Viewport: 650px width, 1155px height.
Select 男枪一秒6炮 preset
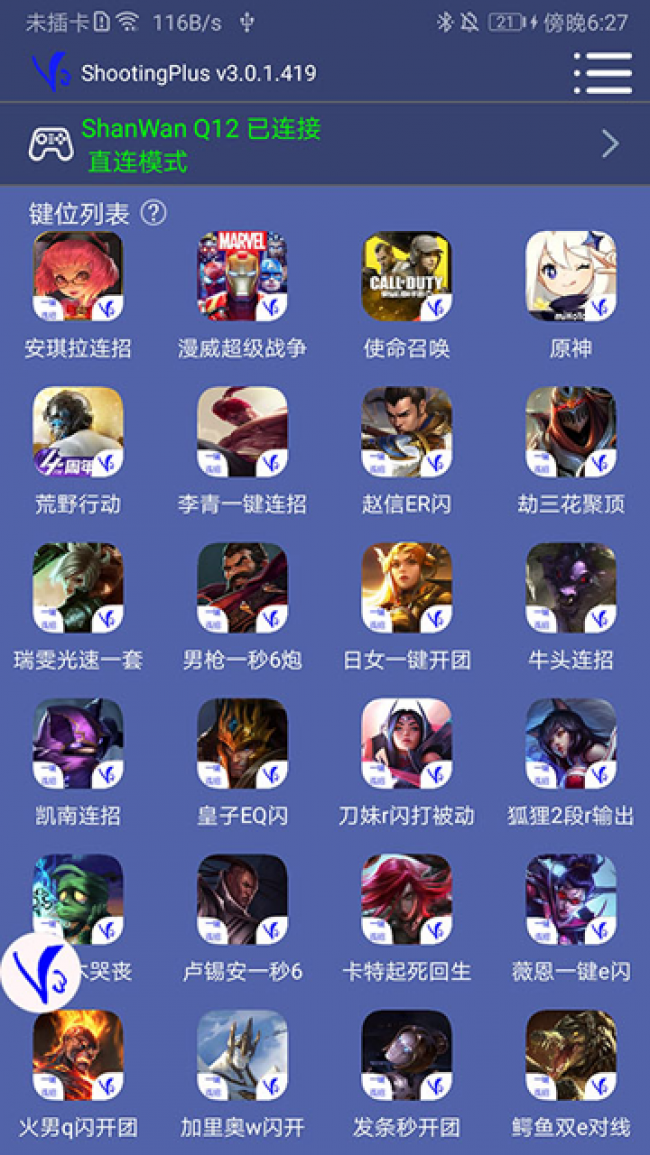242,588
